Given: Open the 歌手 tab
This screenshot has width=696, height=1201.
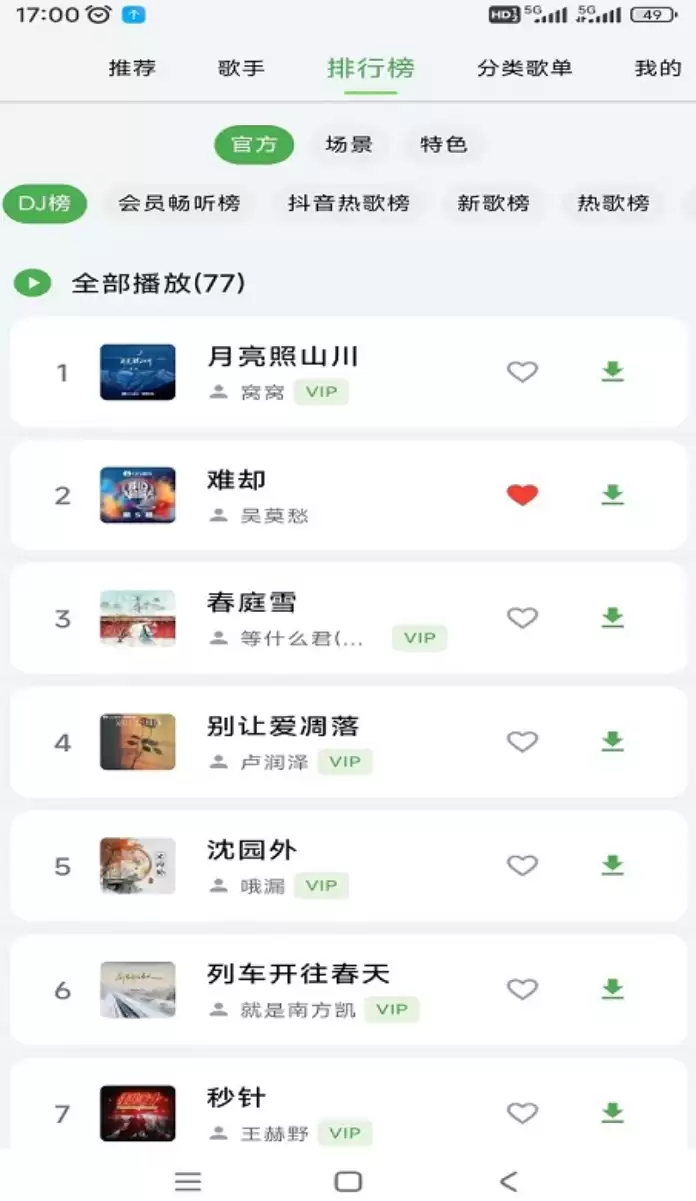Looking at the screenshot, I should [x=241, y=68].
